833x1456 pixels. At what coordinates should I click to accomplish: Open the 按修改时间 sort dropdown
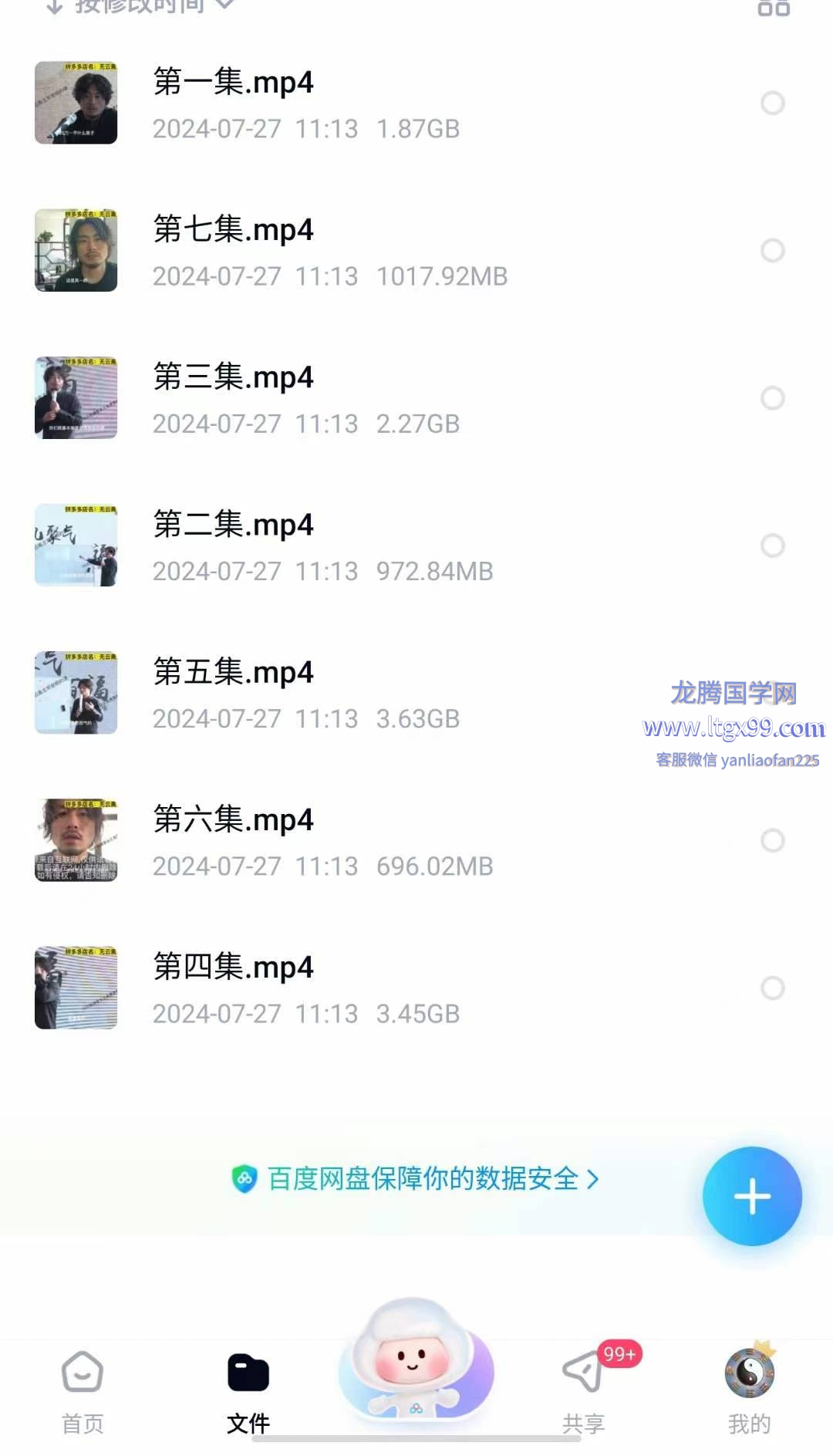point(139,6)
